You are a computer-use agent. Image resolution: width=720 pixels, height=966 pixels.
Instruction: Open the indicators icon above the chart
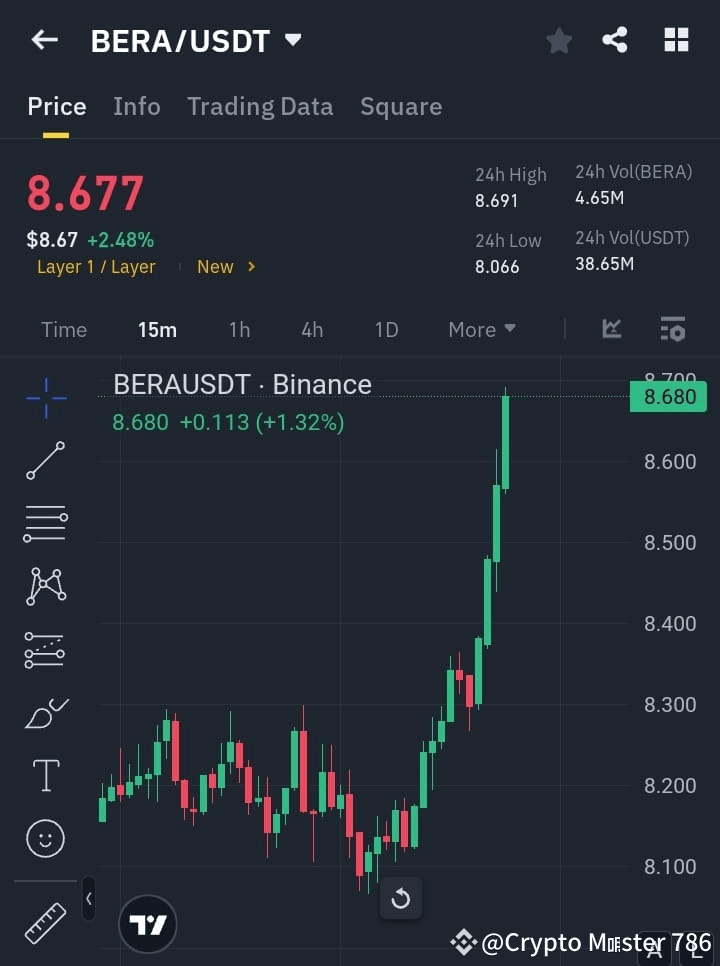pos(611,329)
